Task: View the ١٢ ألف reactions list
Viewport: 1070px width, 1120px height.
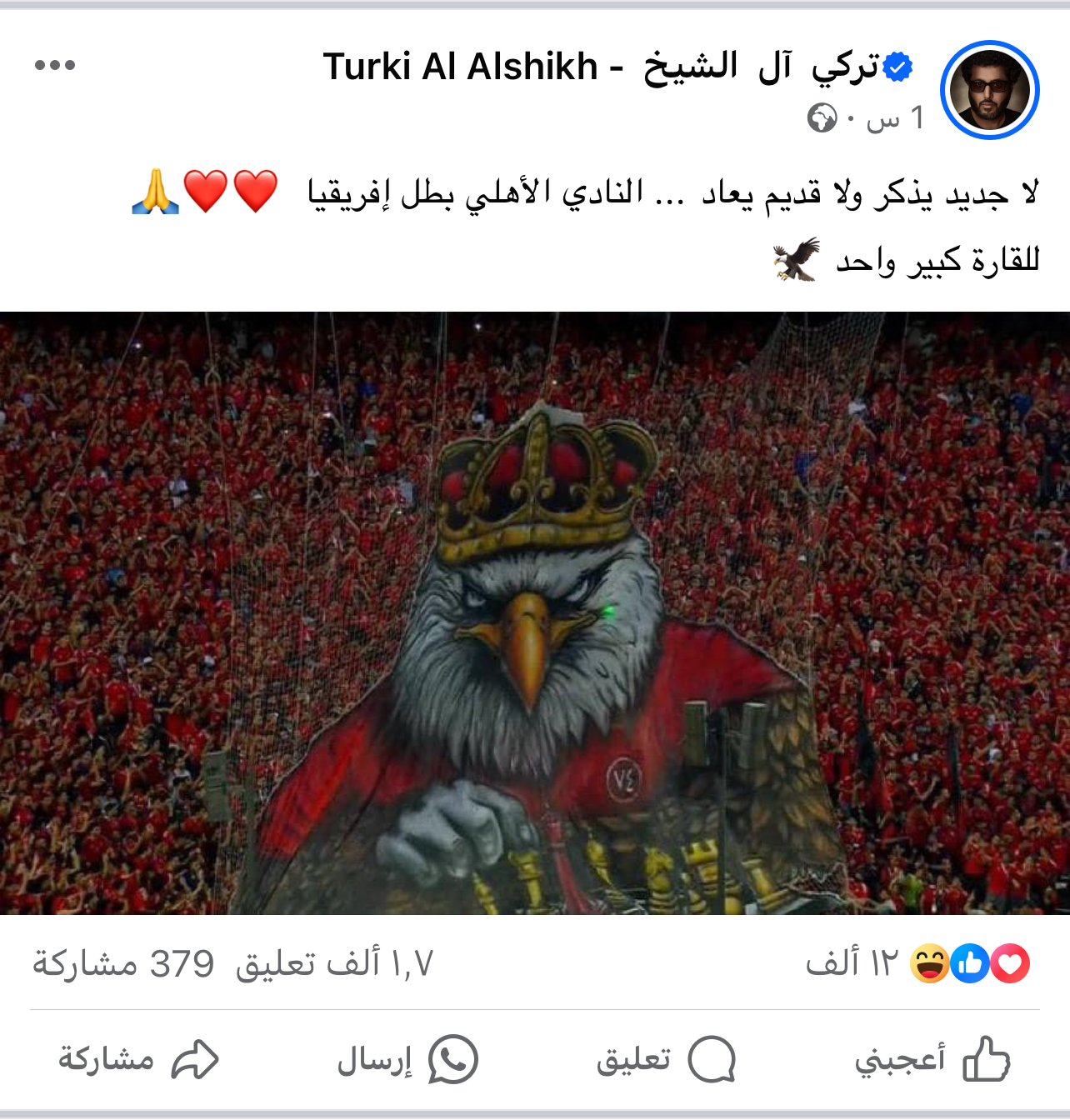Action: (917, 964)
